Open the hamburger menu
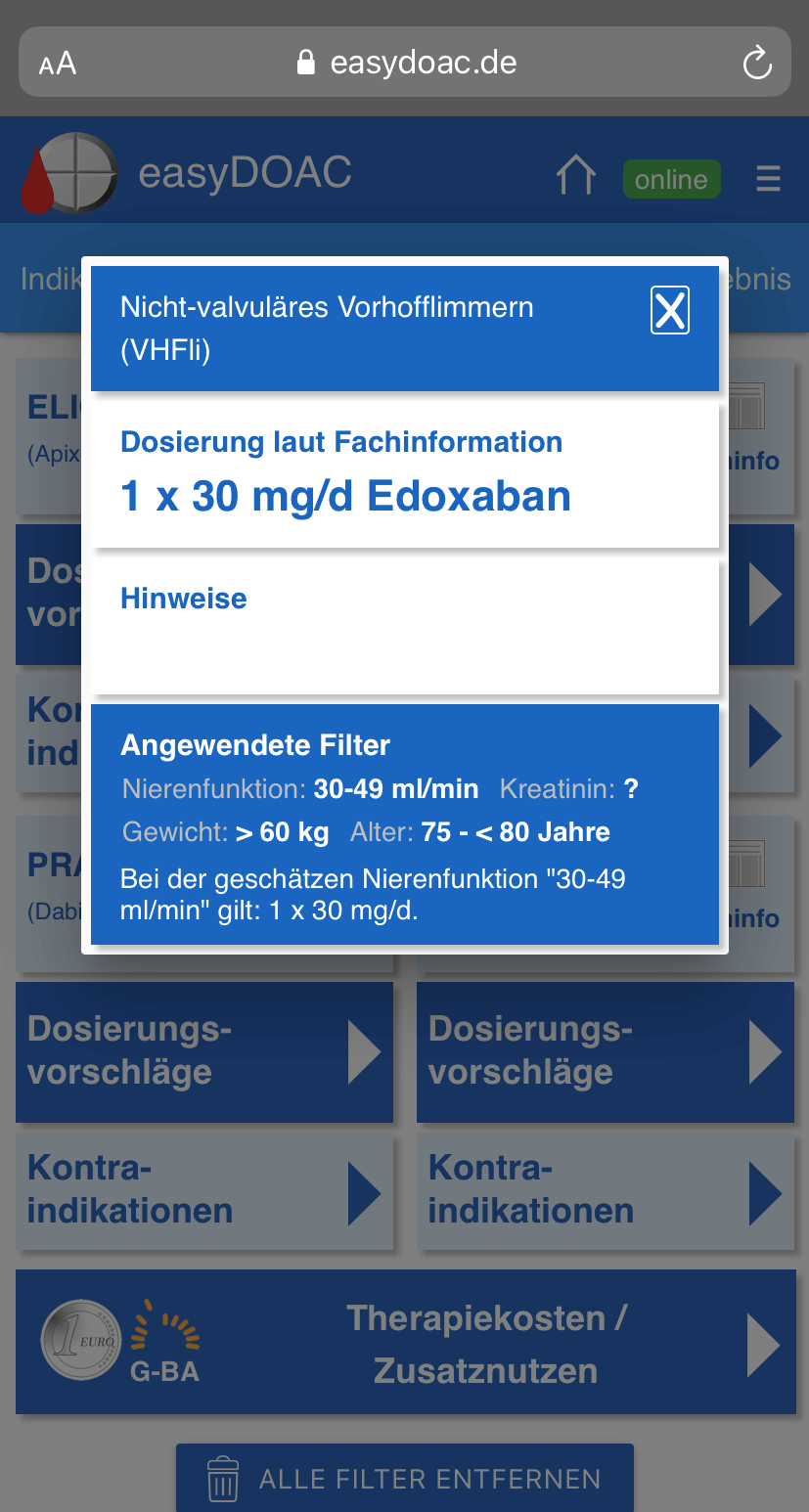The height and width of the screenshot is (1512, 809). click(x=768, y=178)
